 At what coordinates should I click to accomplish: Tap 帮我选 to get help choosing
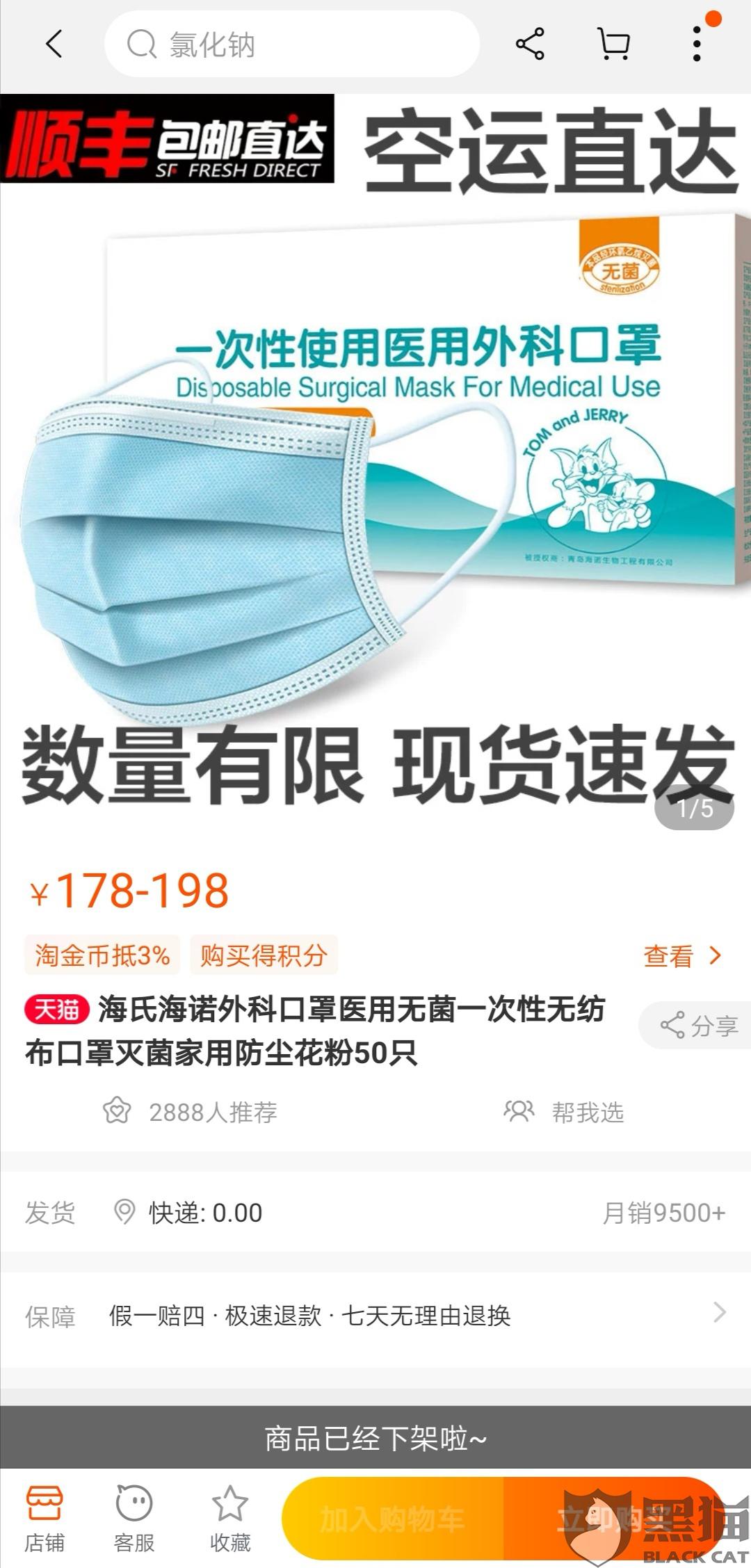[563, 1112]
